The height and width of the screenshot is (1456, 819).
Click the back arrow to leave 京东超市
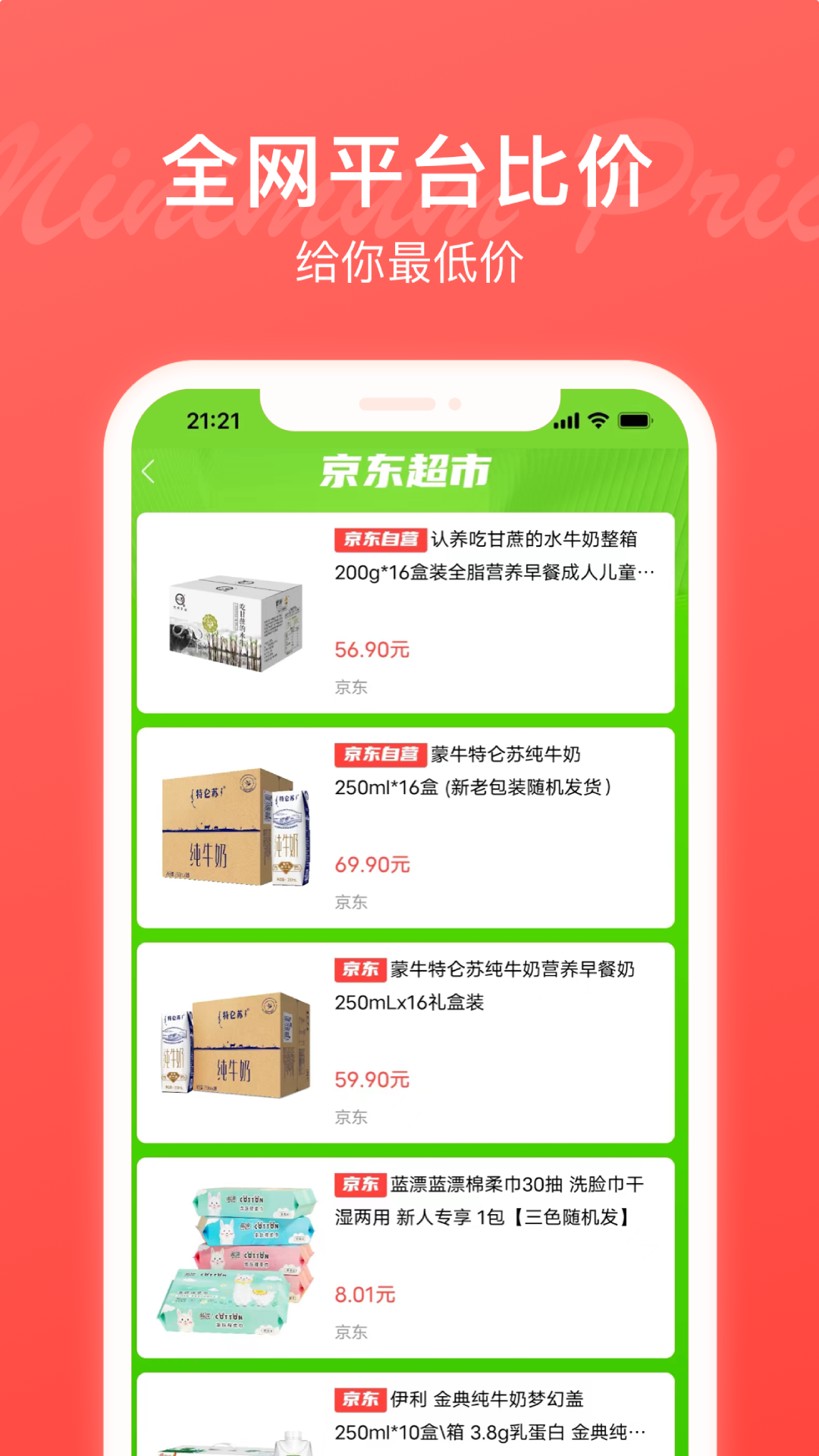click(x=149, y=470)
